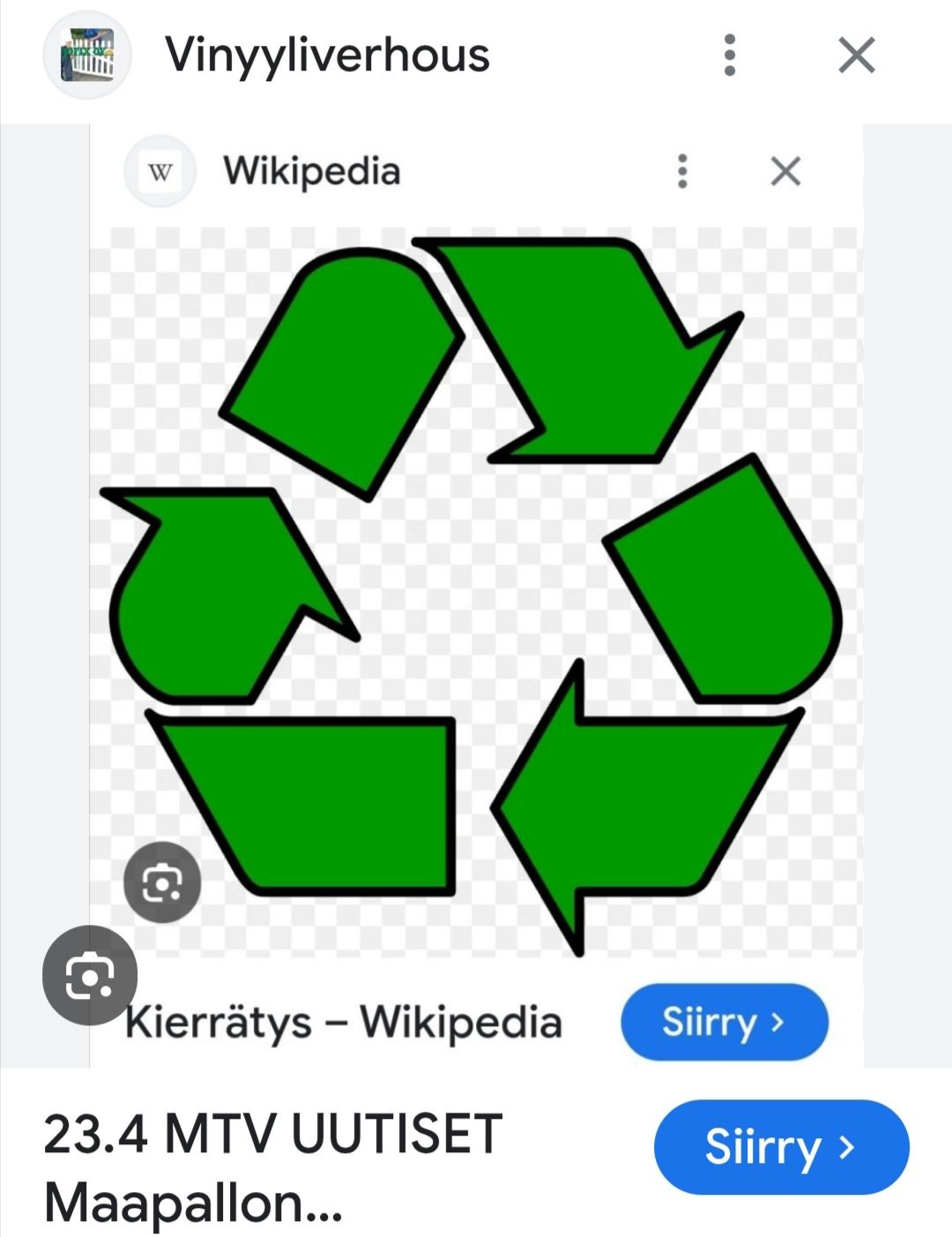
Task: View the recycling symbol image full size
Action: (x=476, y=591)
